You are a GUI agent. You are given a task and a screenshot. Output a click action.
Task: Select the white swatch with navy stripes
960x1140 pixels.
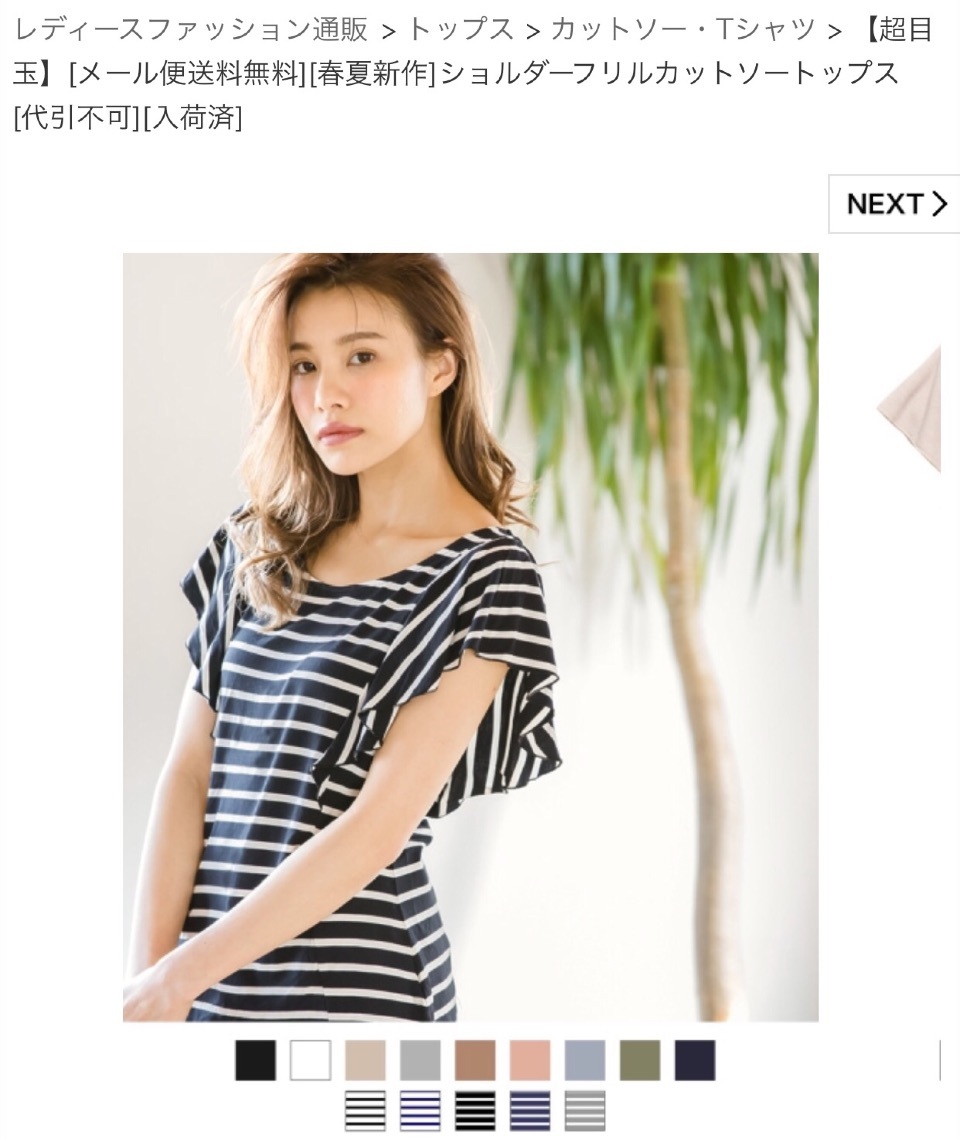coord(420,1111)
